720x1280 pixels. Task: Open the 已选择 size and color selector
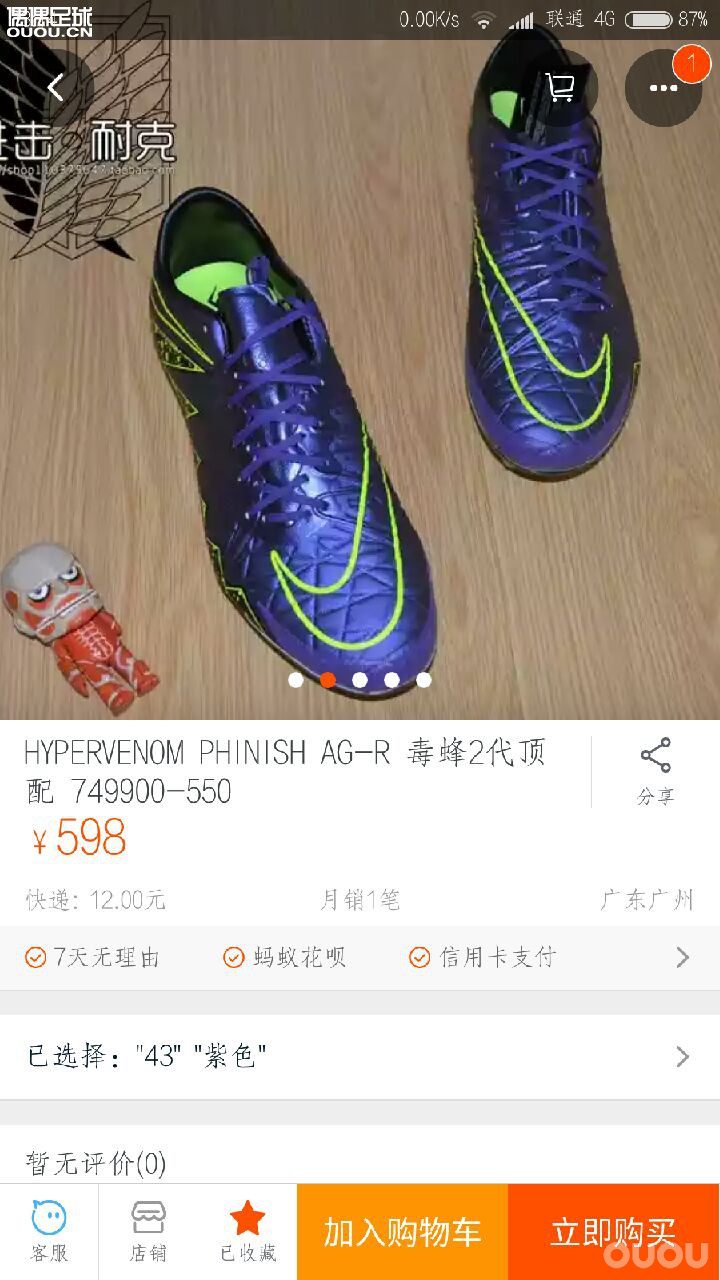pyautogui.click(x=360, y=1057)
